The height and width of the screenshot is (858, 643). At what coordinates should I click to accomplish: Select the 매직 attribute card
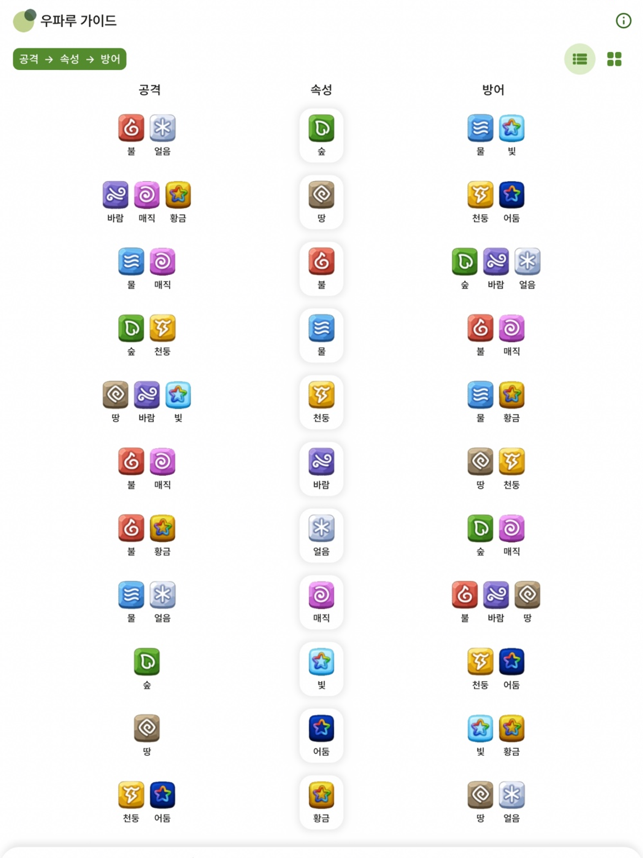tap(321, 602)
